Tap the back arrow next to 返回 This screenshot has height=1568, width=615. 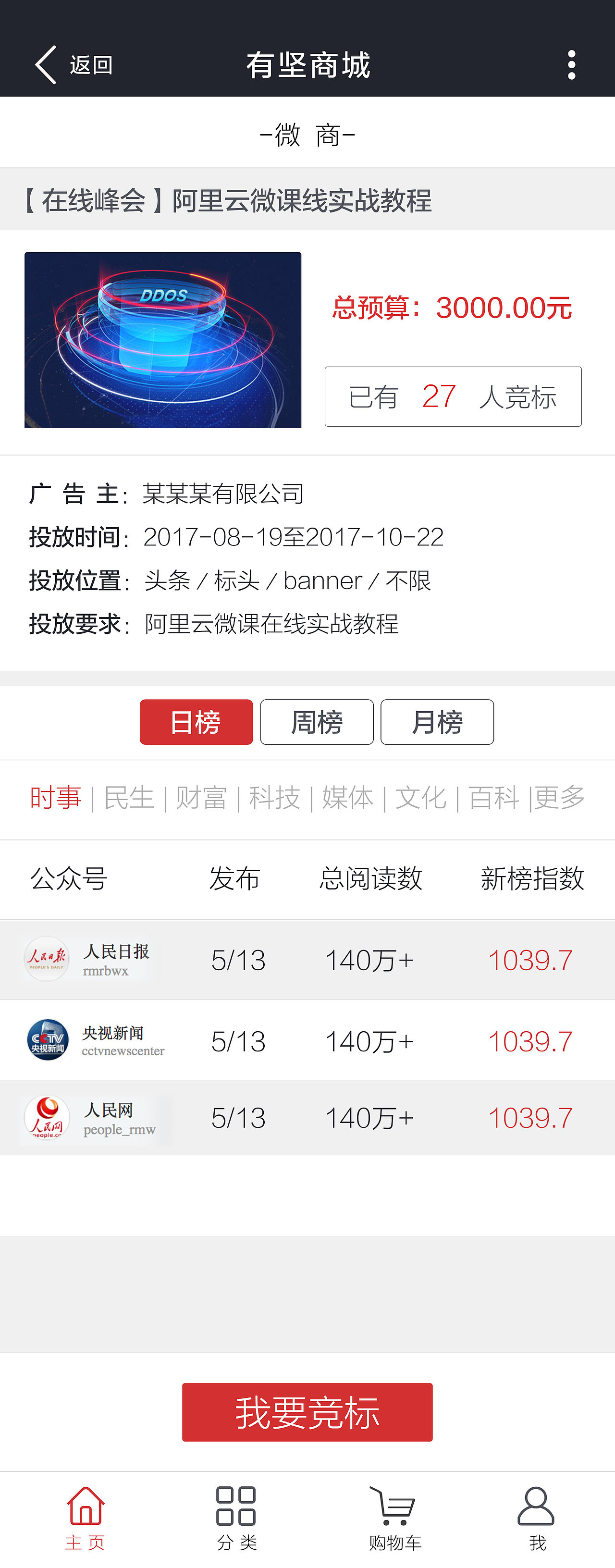click(x=45, y=65)
